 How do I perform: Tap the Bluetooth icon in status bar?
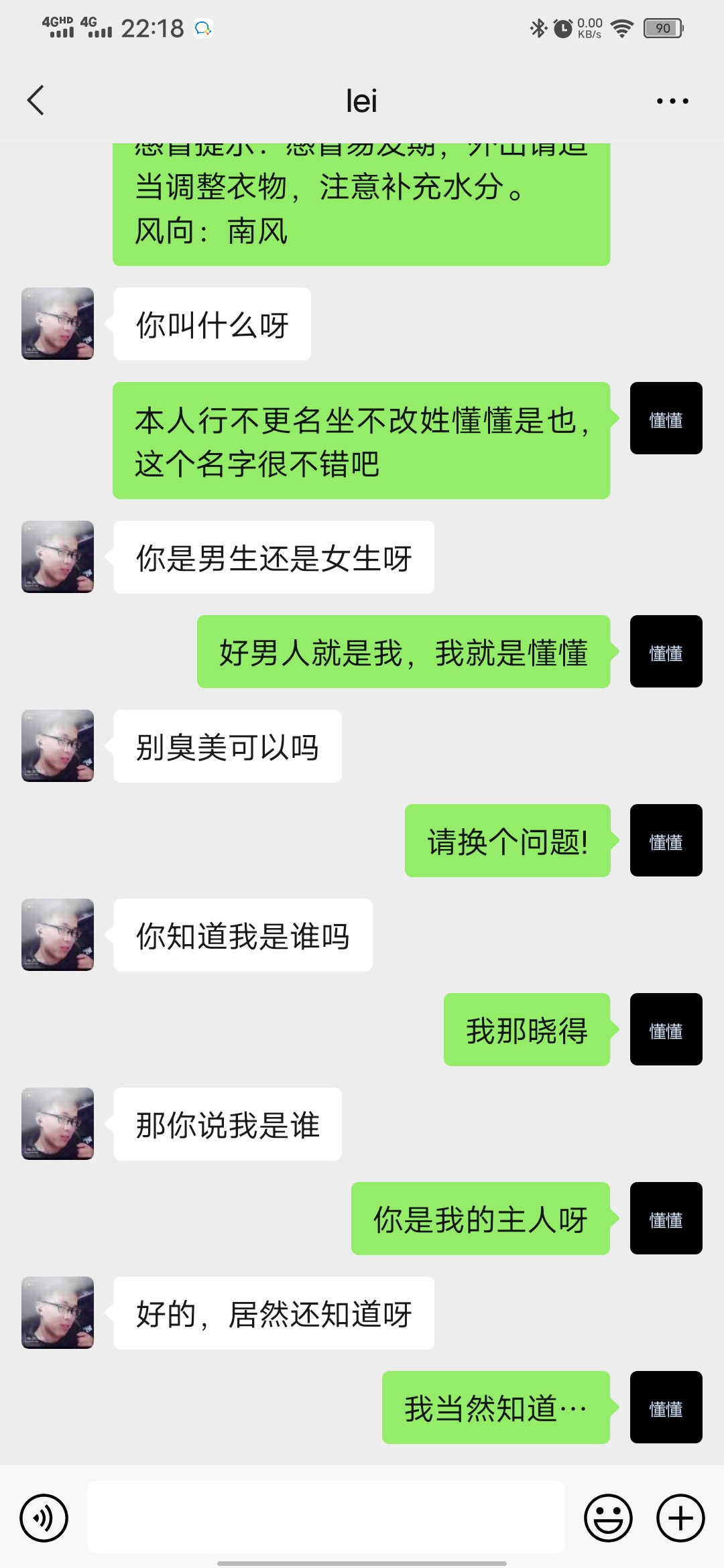pyautogui.click(x=536, y=28)
